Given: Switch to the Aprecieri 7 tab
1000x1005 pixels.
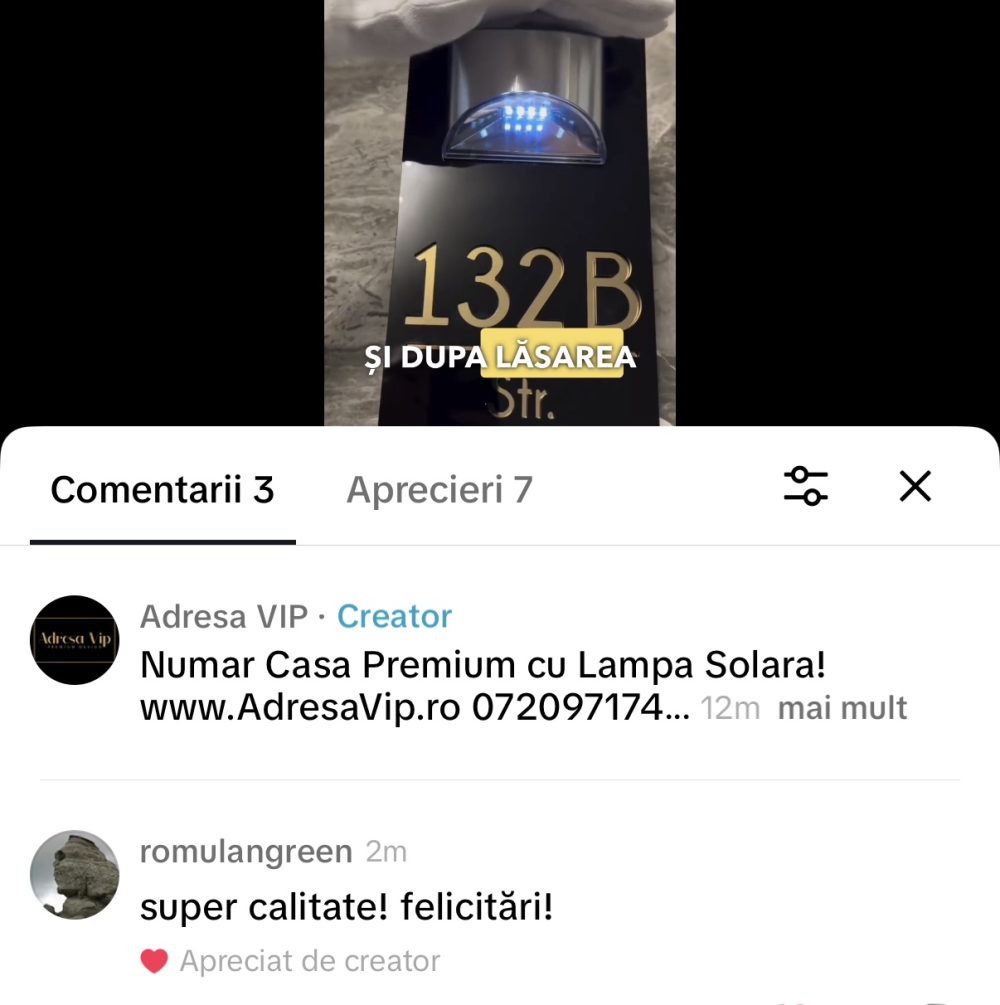Looking at the screenshot, I should click(439, 490).
